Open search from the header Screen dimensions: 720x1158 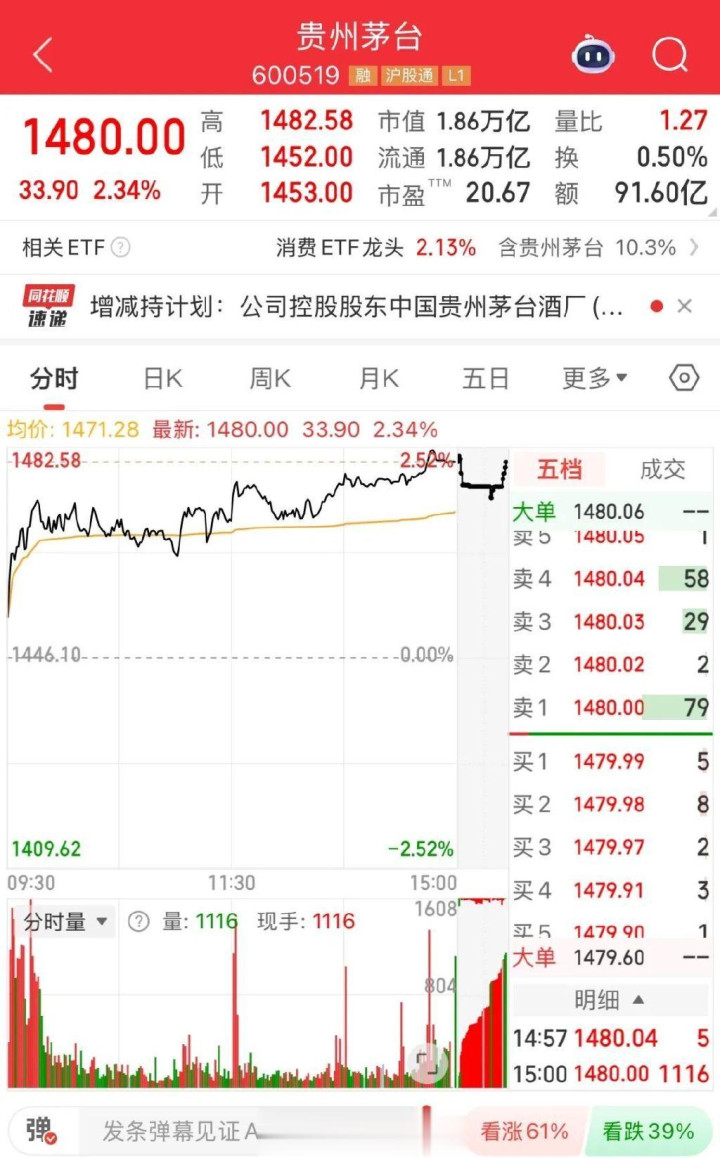670,54
